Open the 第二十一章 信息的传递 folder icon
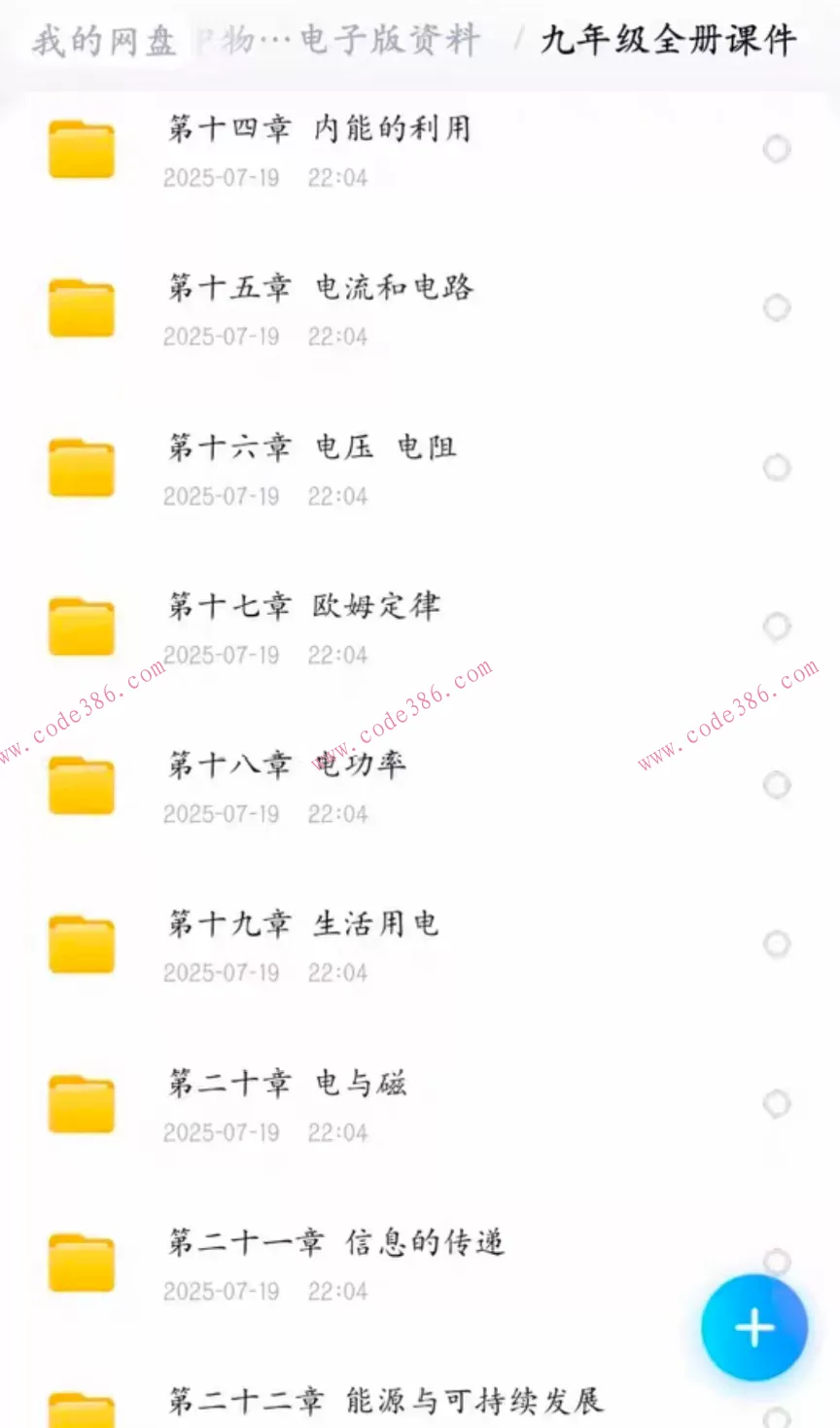 [82, 1262]
